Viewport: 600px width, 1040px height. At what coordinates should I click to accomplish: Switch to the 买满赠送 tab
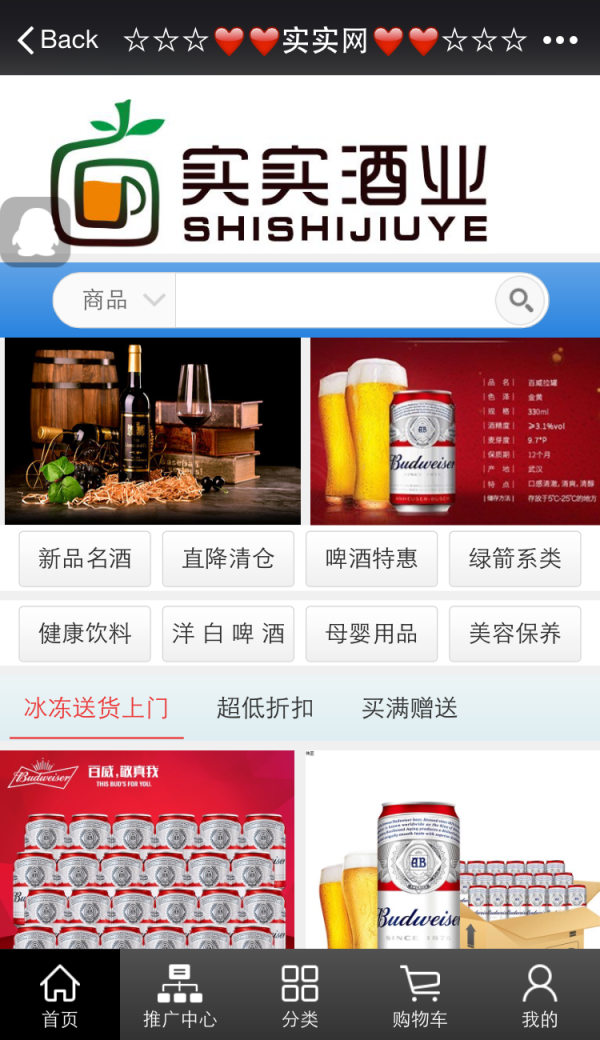[410, 709]
